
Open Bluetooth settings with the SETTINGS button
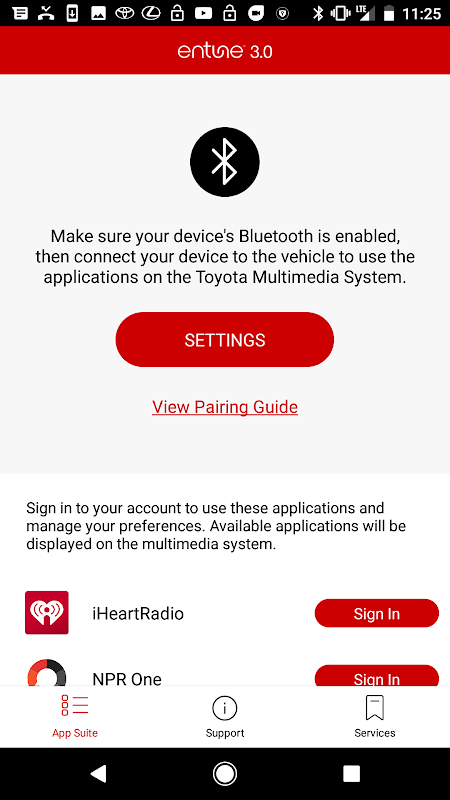click(224, 340)
